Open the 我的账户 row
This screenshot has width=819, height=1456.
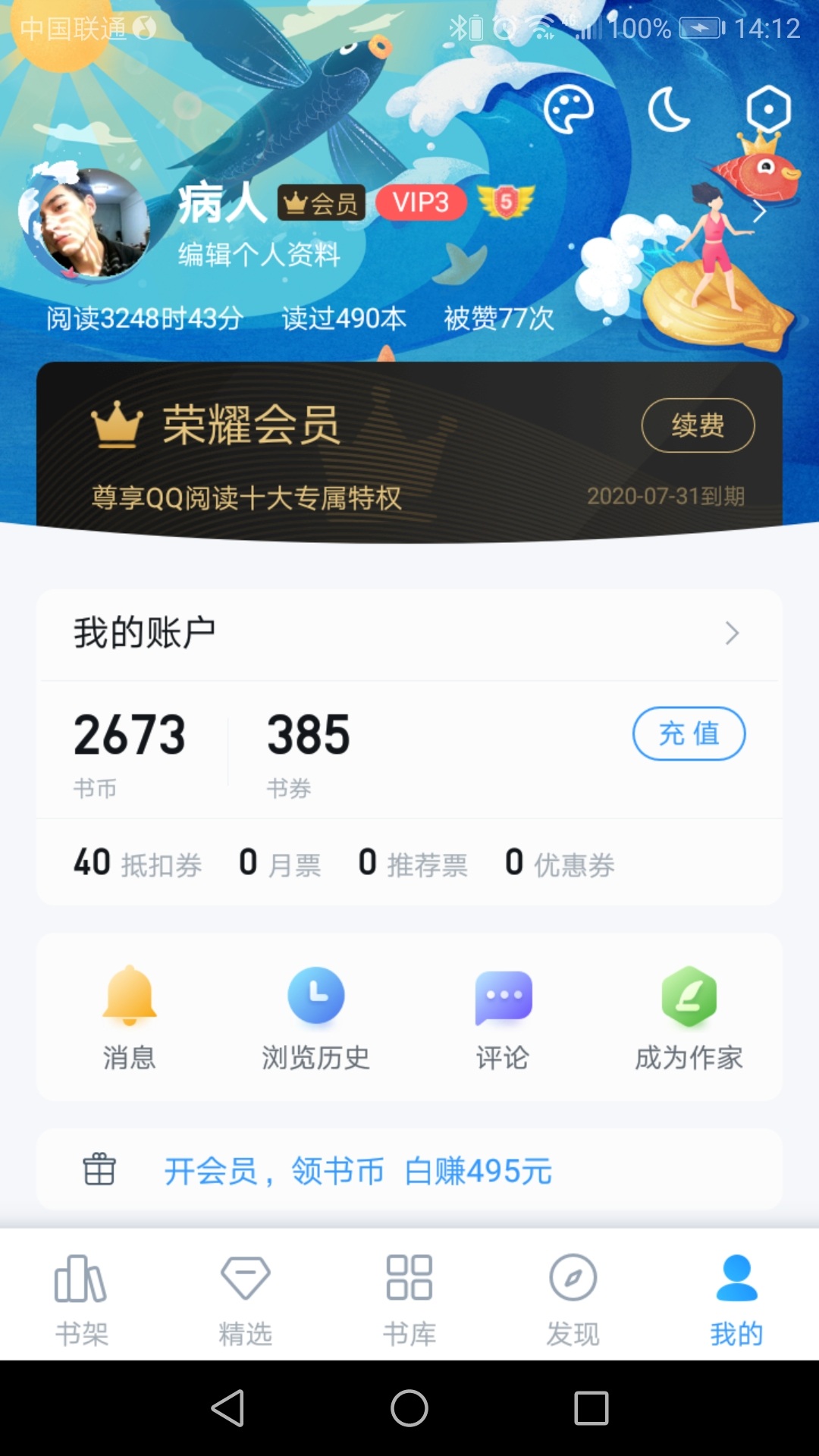409,633
